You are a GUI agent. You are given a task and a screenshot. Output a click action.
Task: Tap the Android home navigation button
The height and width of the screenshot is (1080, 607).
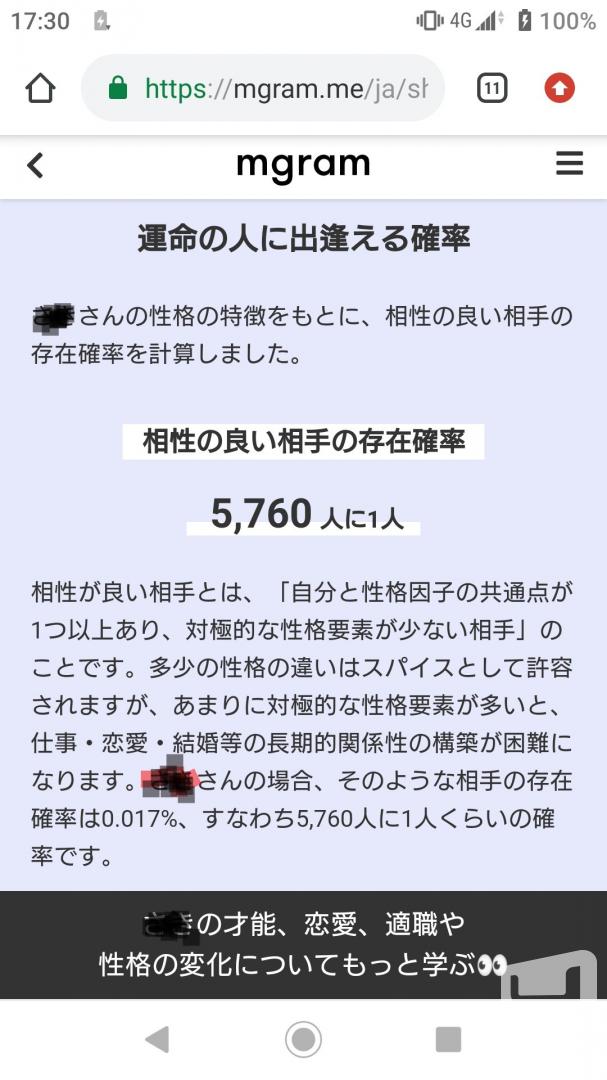coord(303,1039)
